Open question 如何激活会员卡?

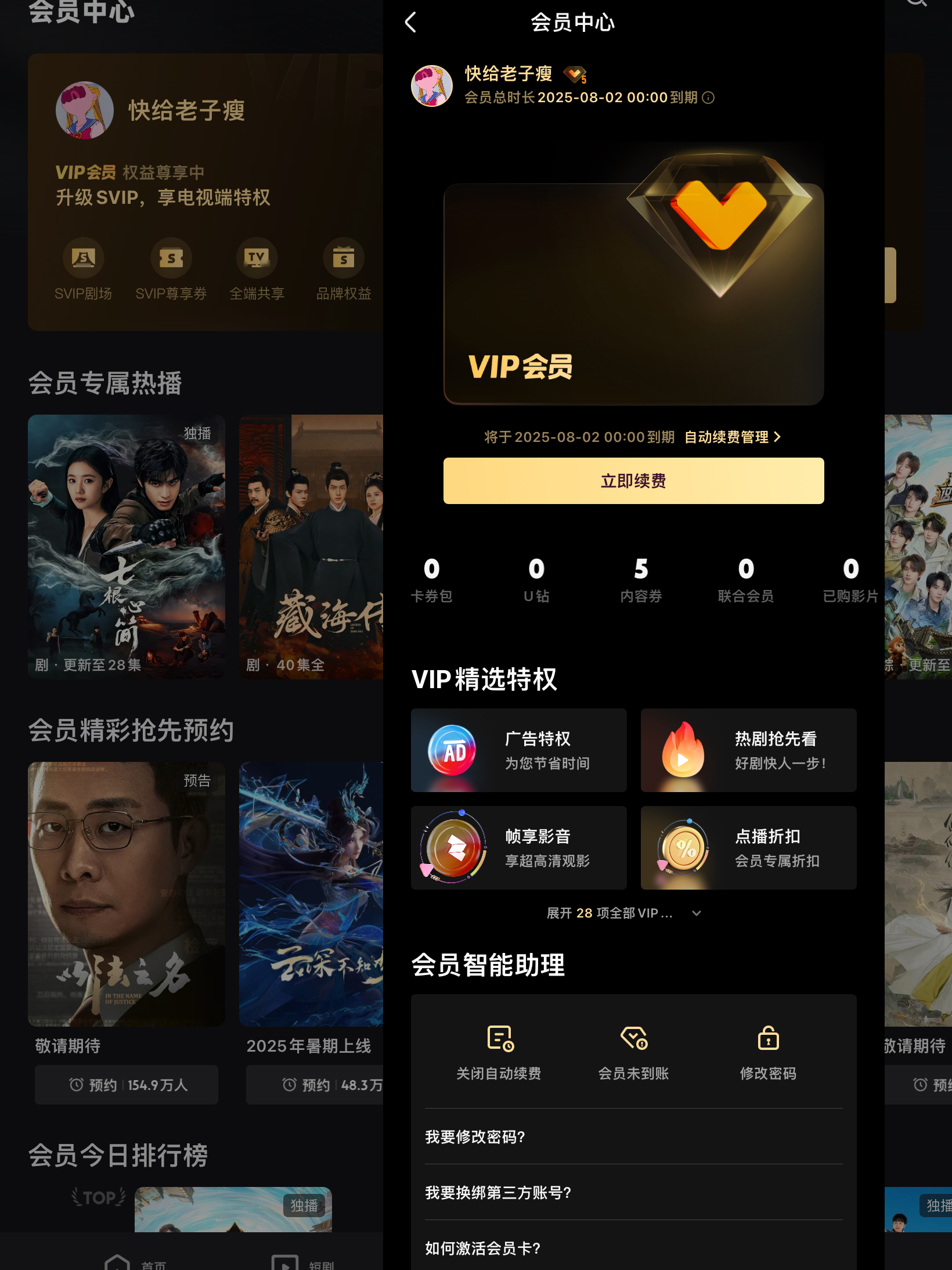pos(633,1248)
